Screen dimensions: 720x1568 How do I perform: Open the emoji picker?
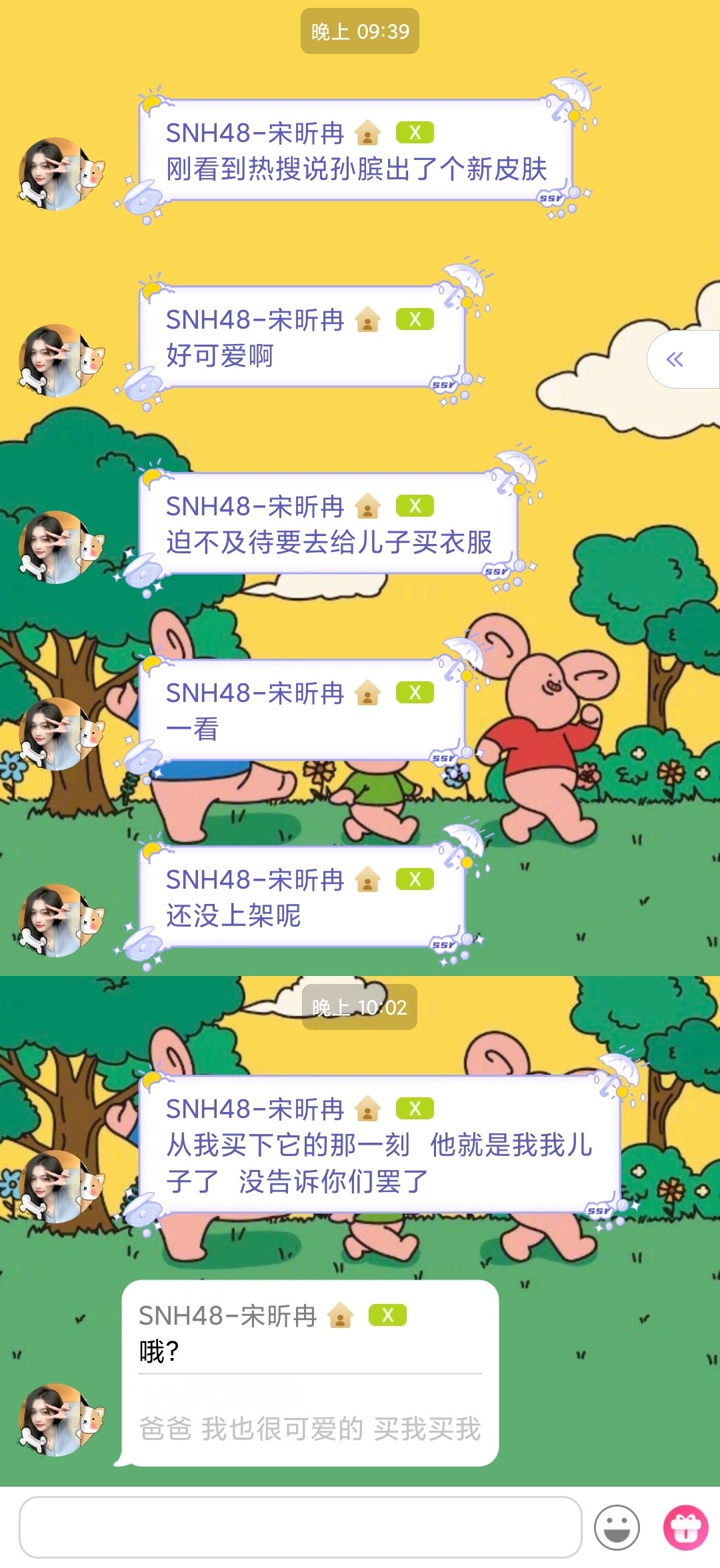617,1527
